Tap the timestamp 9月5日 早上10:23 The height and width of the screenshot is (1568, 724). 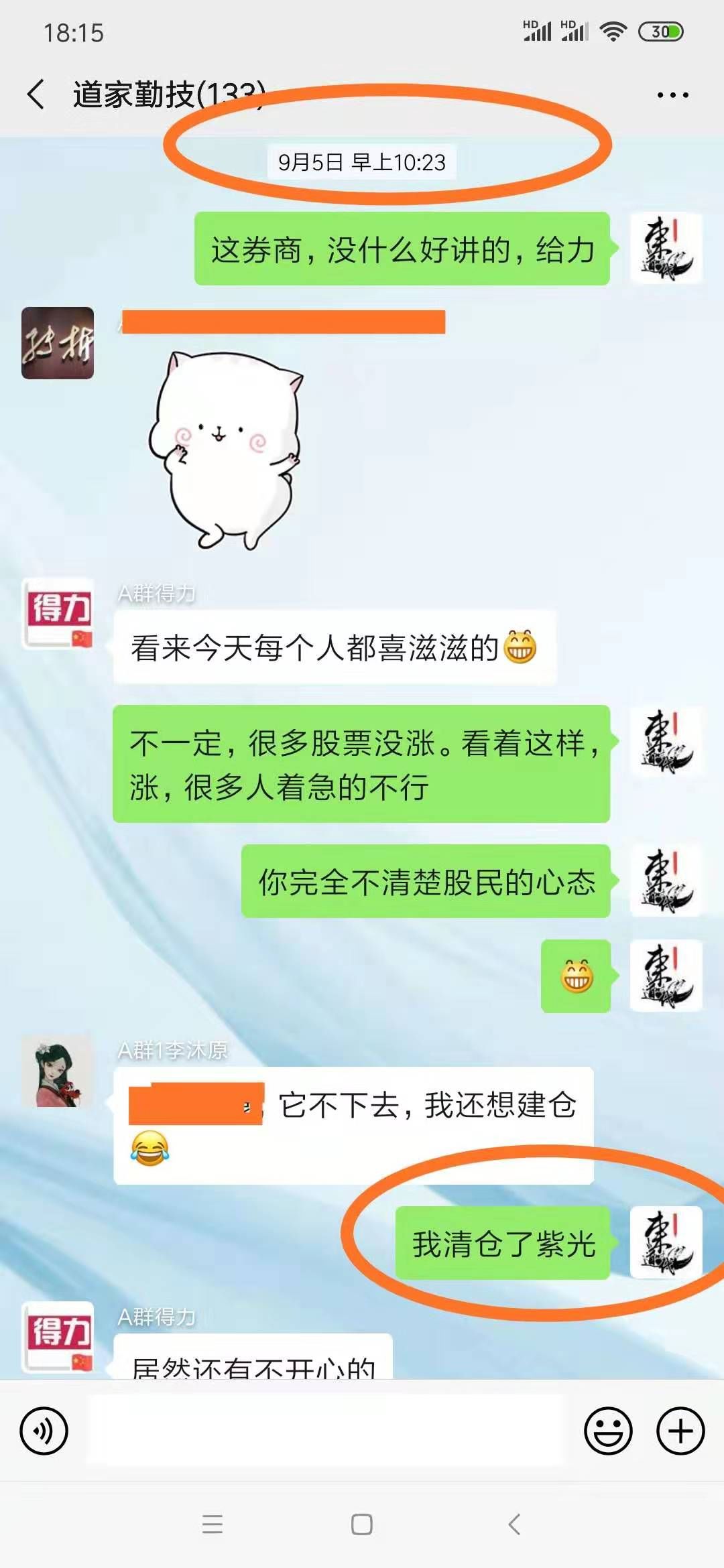pyautogui.click(x=362, y=161)
